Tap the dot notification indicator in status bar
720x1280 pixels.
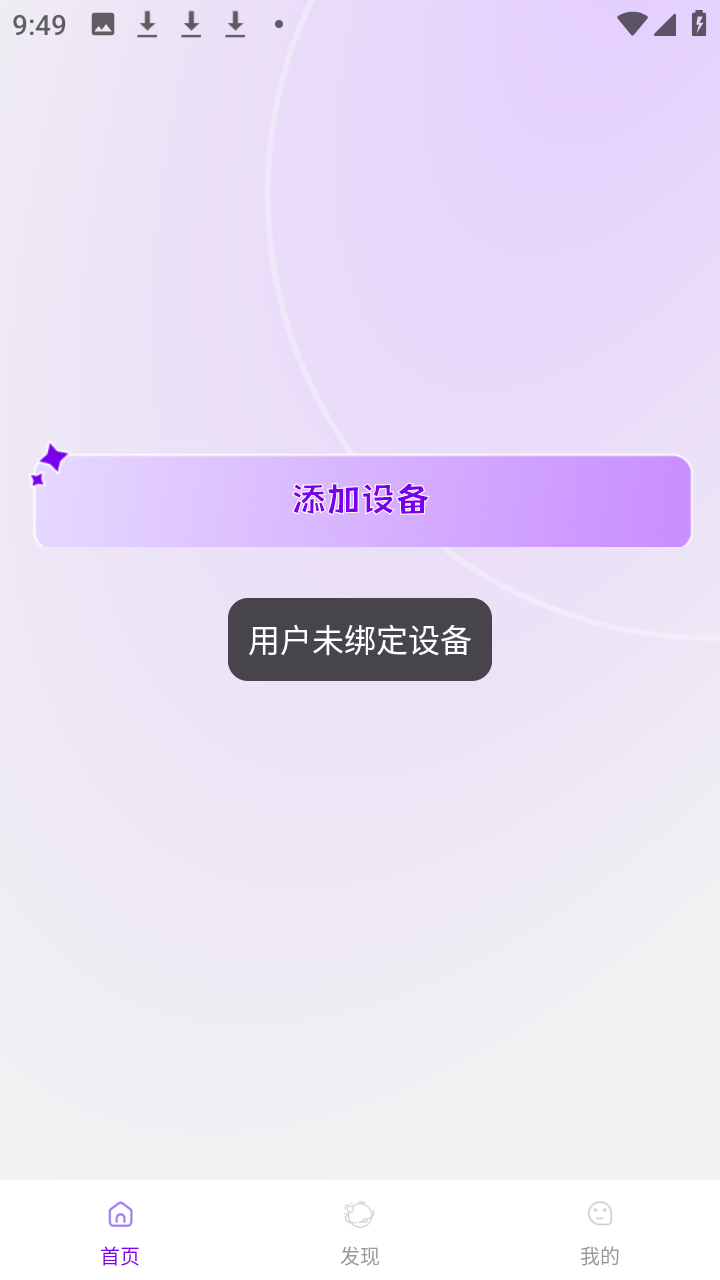279,23
